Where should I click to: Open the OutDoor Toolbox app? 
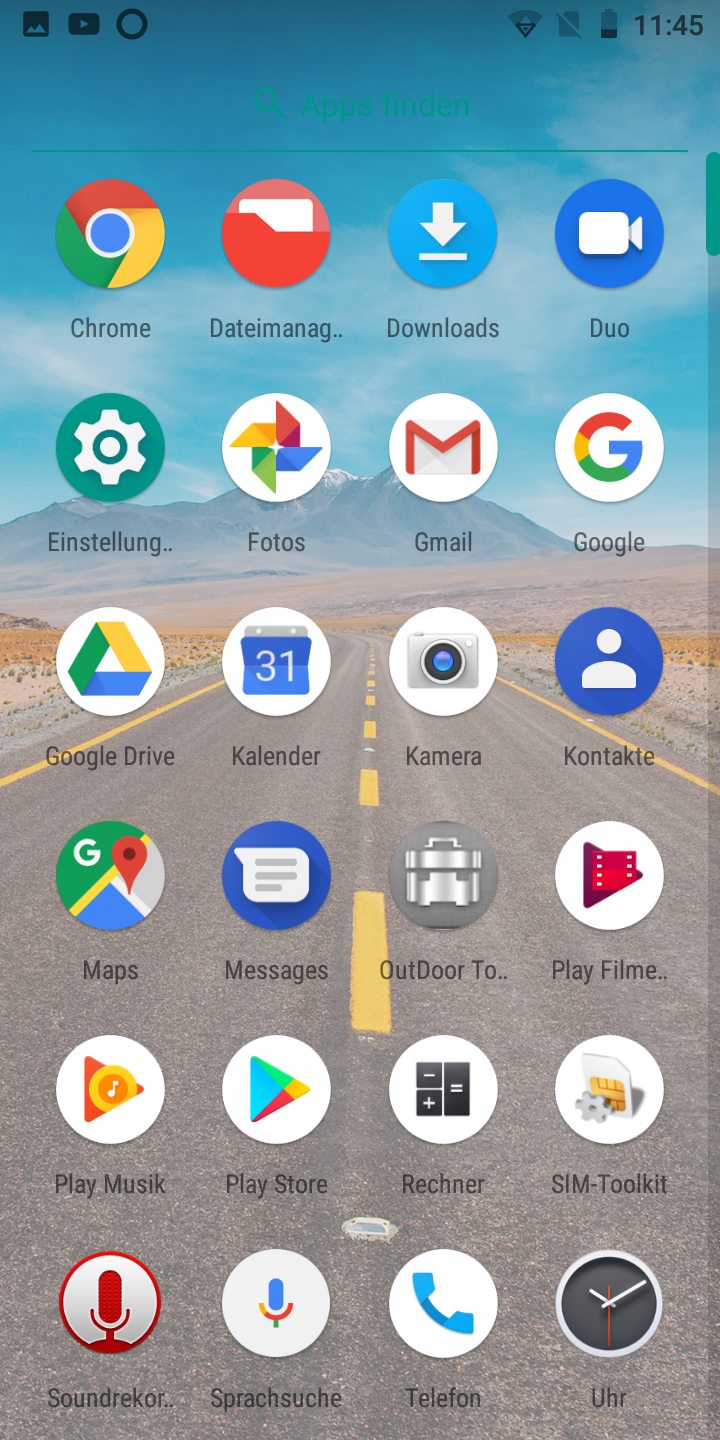[443, 876]
